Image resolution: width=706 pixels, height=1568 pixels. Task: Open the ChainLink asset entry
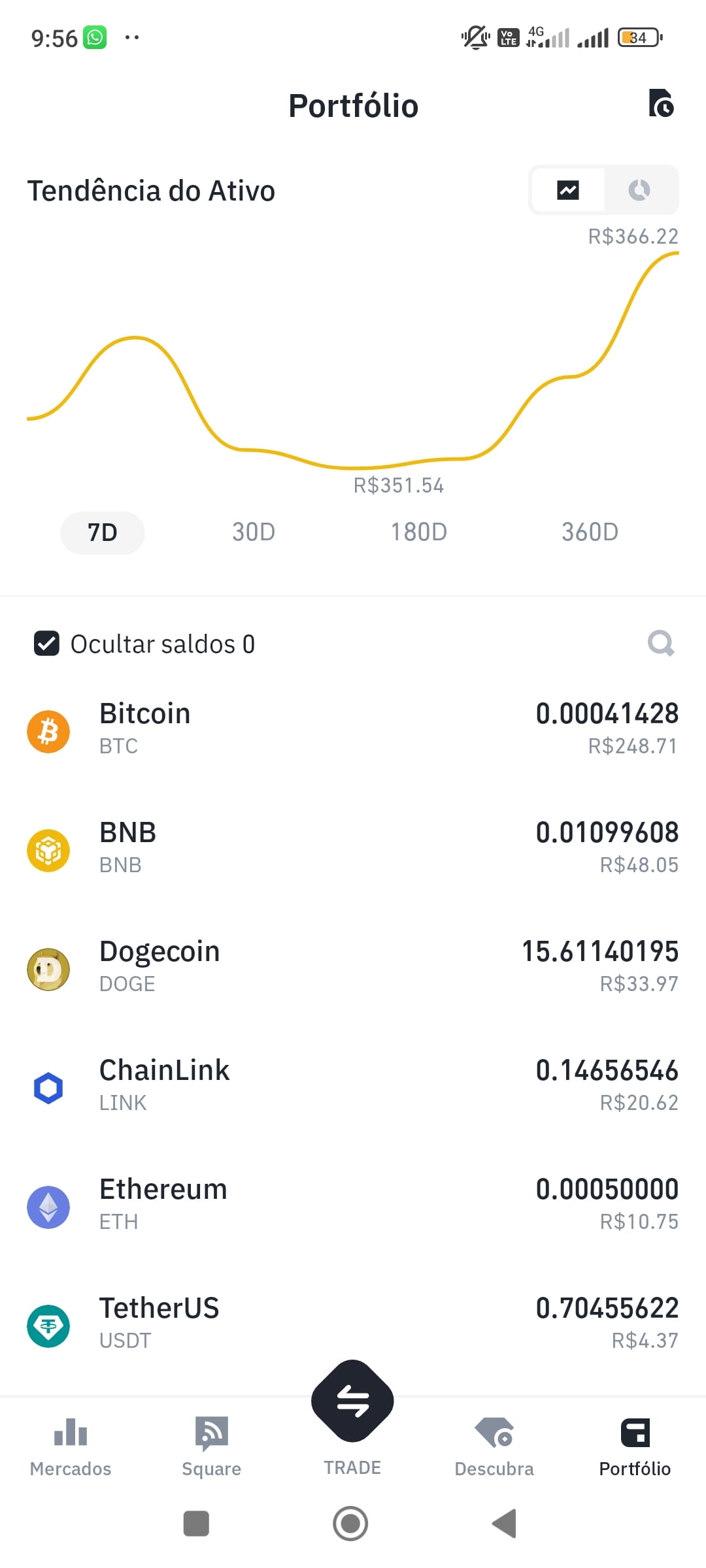353,1086
